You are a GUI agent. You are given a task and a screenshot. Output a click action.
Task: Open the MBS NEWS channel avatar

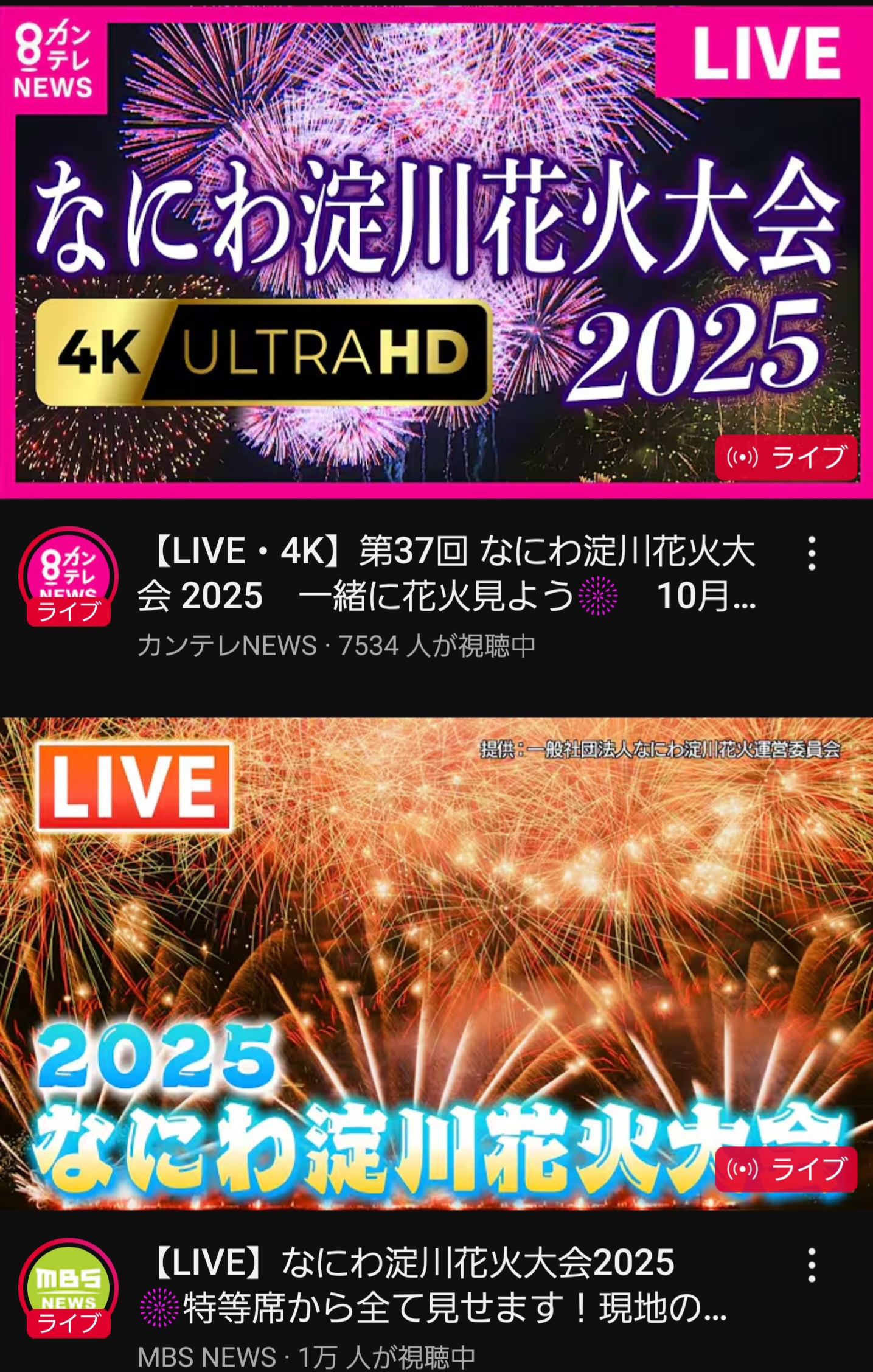(68, 1289)
